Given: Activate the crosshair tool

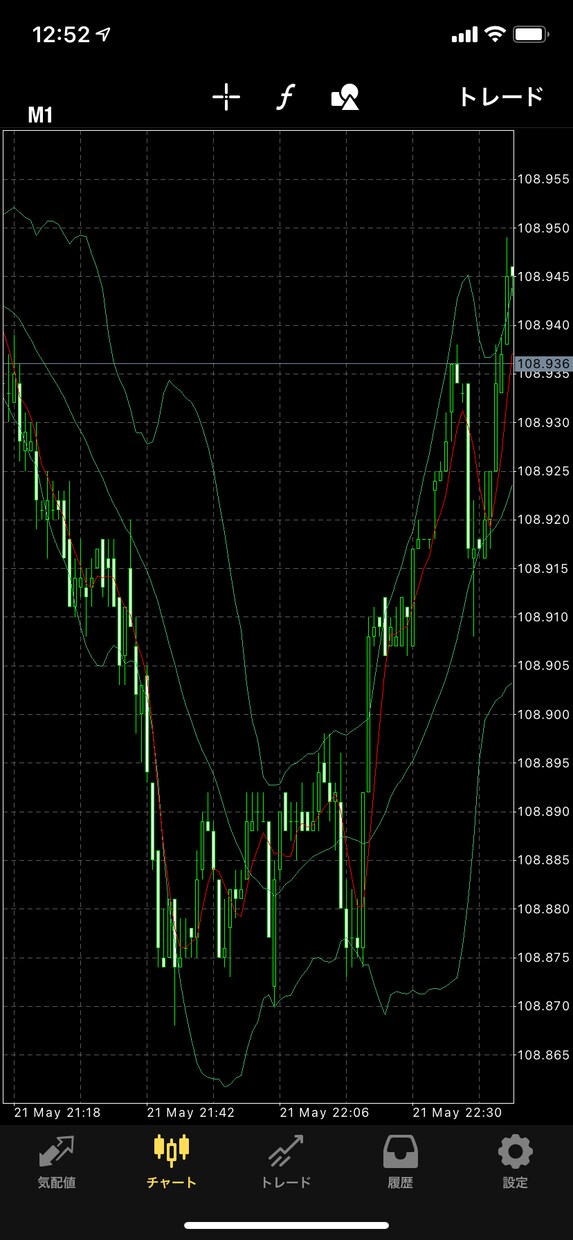Looking at the screenshot, I should pos(227,97).
